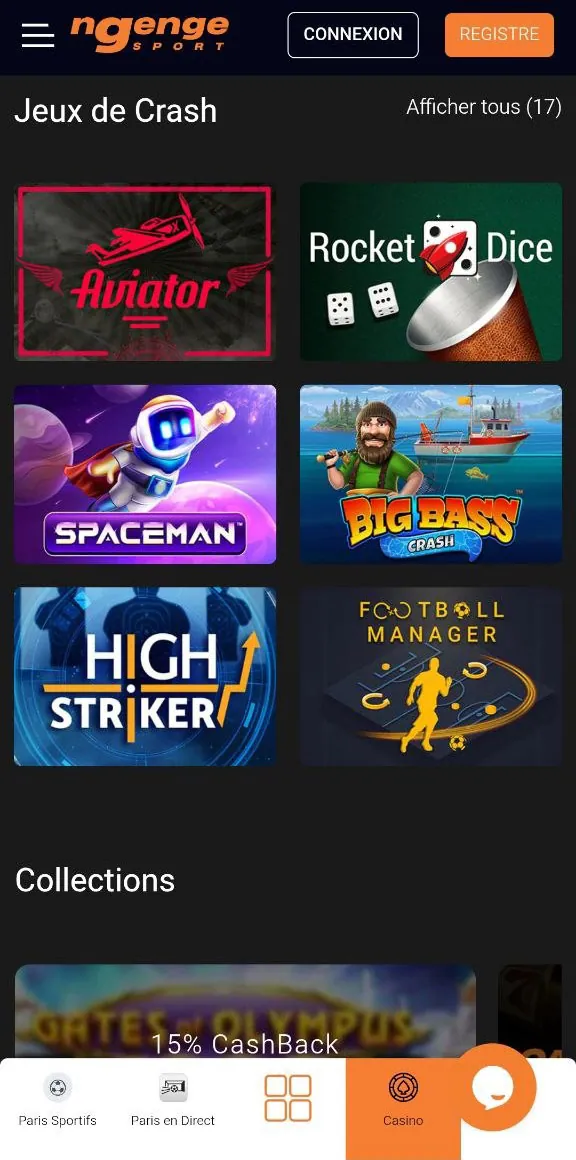576x1160 pixels.
Task: Open the hamburger drawer menu
Action: point(38,35)
